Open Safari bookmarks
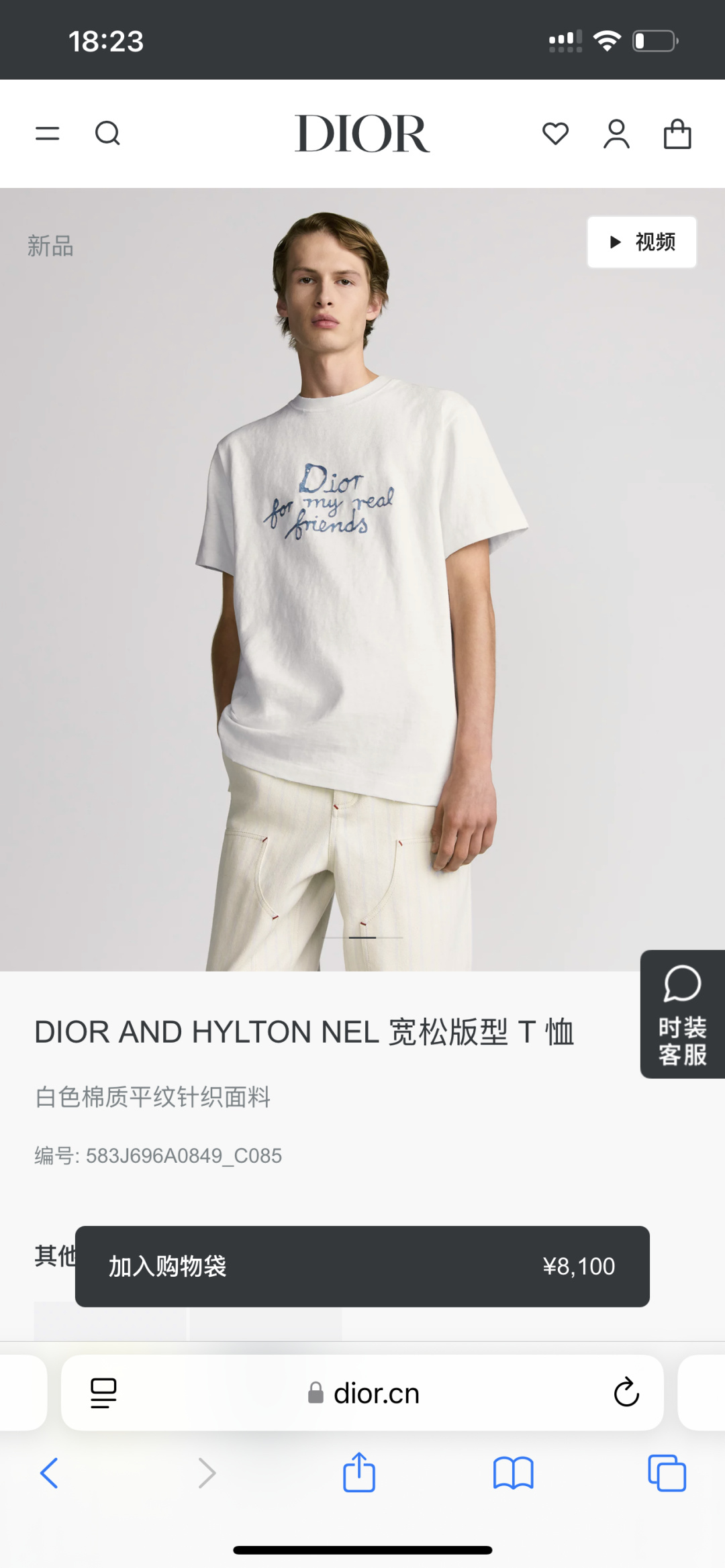The height and width of the screenshot is (1568, 725). click(513, 1473)
